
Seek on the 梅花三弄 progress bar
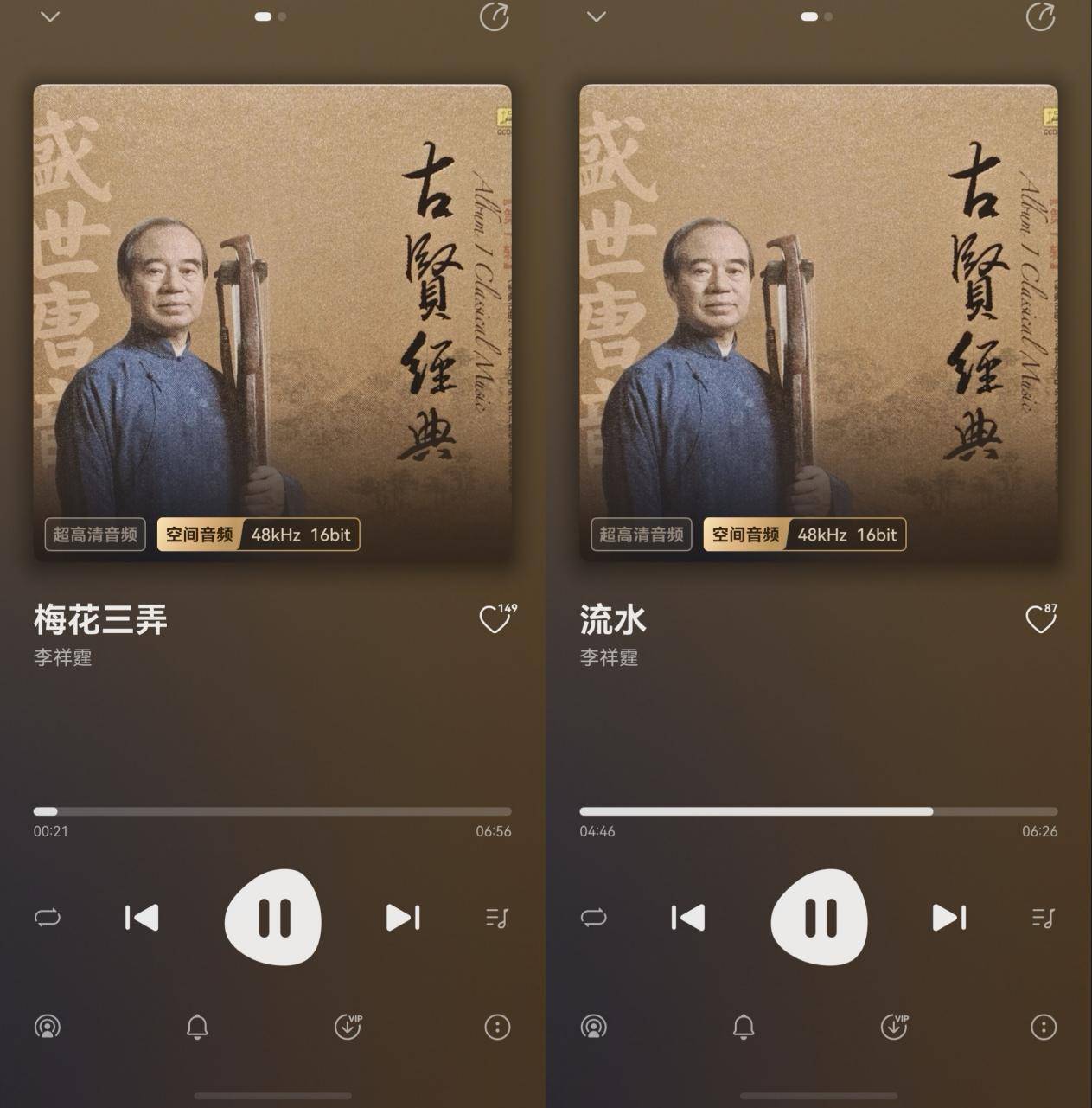(272, 811)
